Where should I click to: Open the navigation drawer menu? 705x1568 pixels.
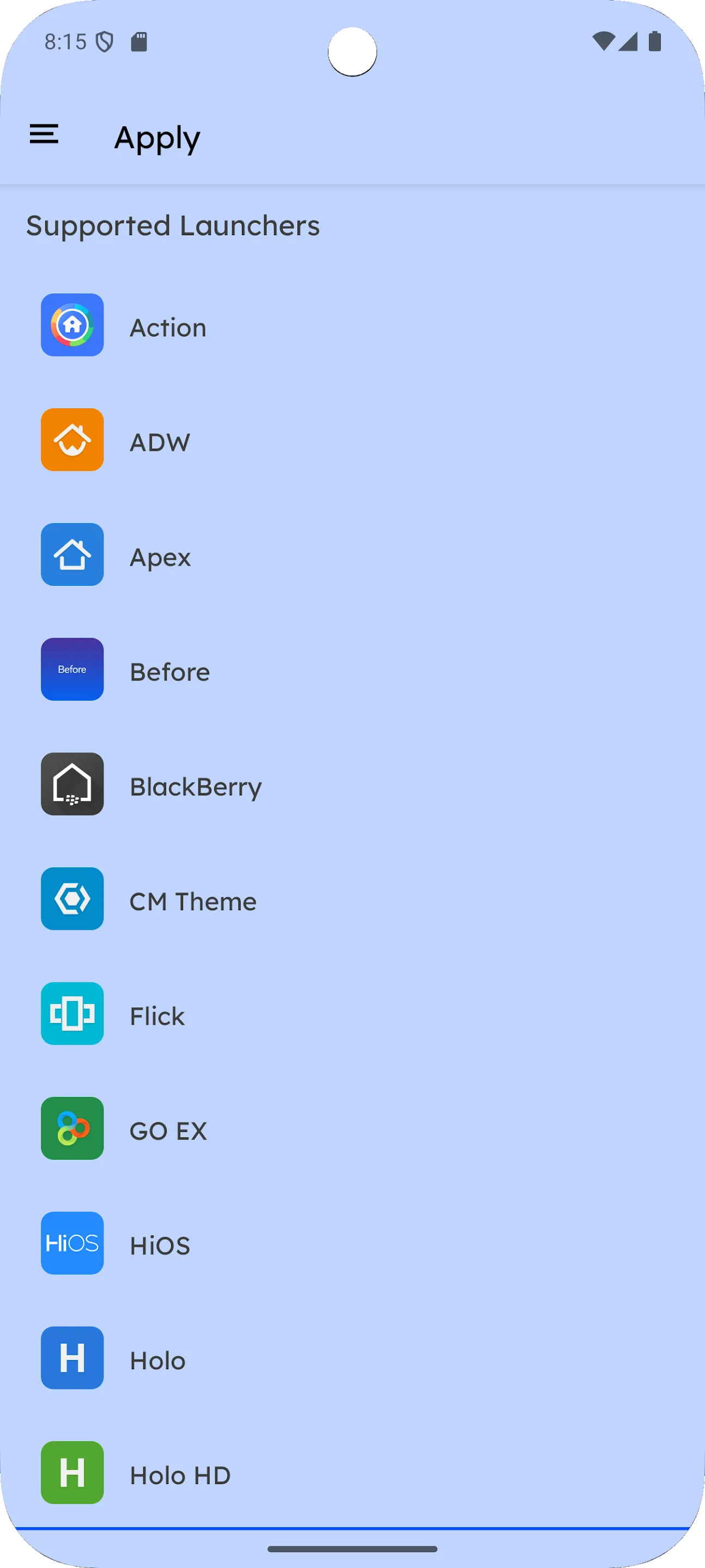(44, 134)
